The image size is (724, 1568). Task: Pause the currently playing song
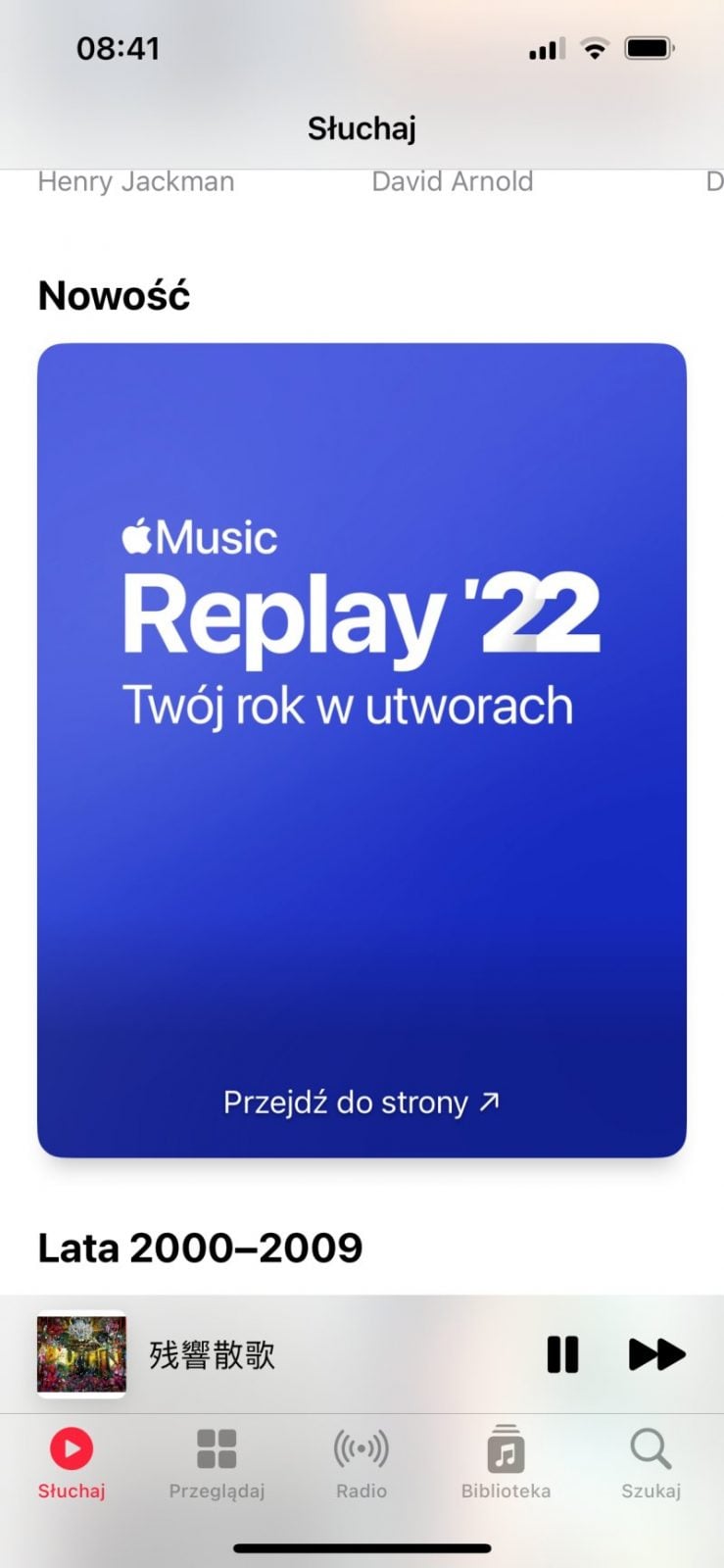tap(562, 1354)
